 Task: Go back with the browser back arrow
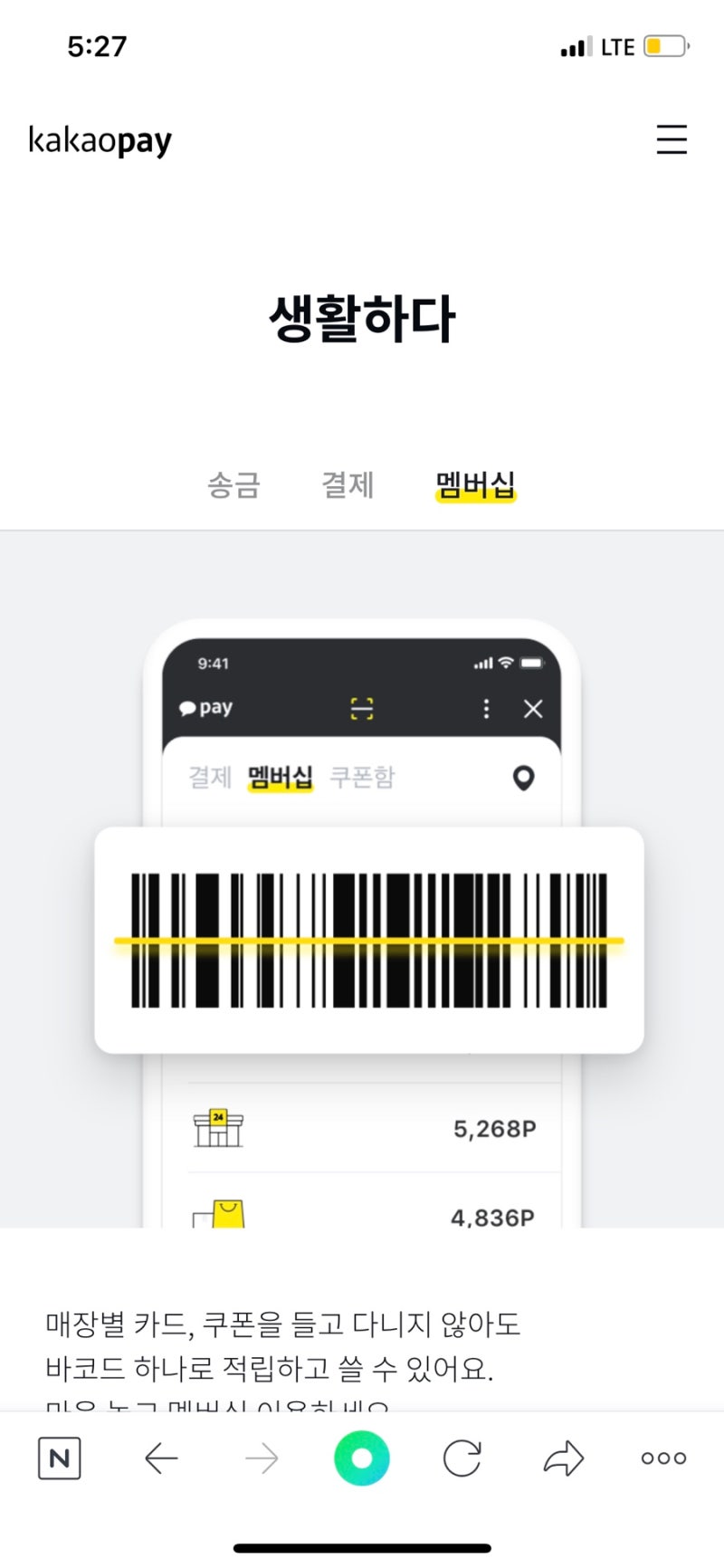[x=160, y=1458]
